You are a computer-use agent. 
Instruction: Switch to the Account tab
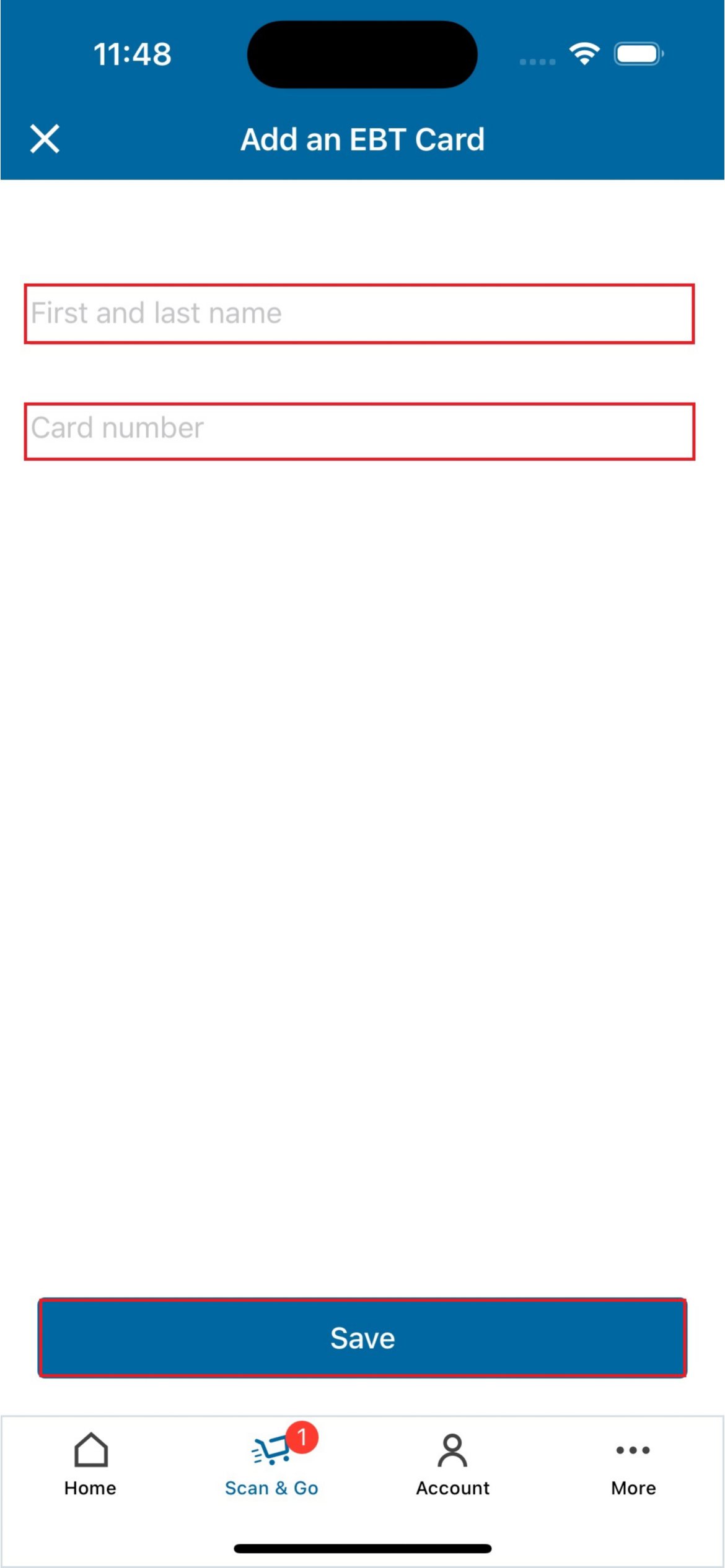click(452, 1464)
